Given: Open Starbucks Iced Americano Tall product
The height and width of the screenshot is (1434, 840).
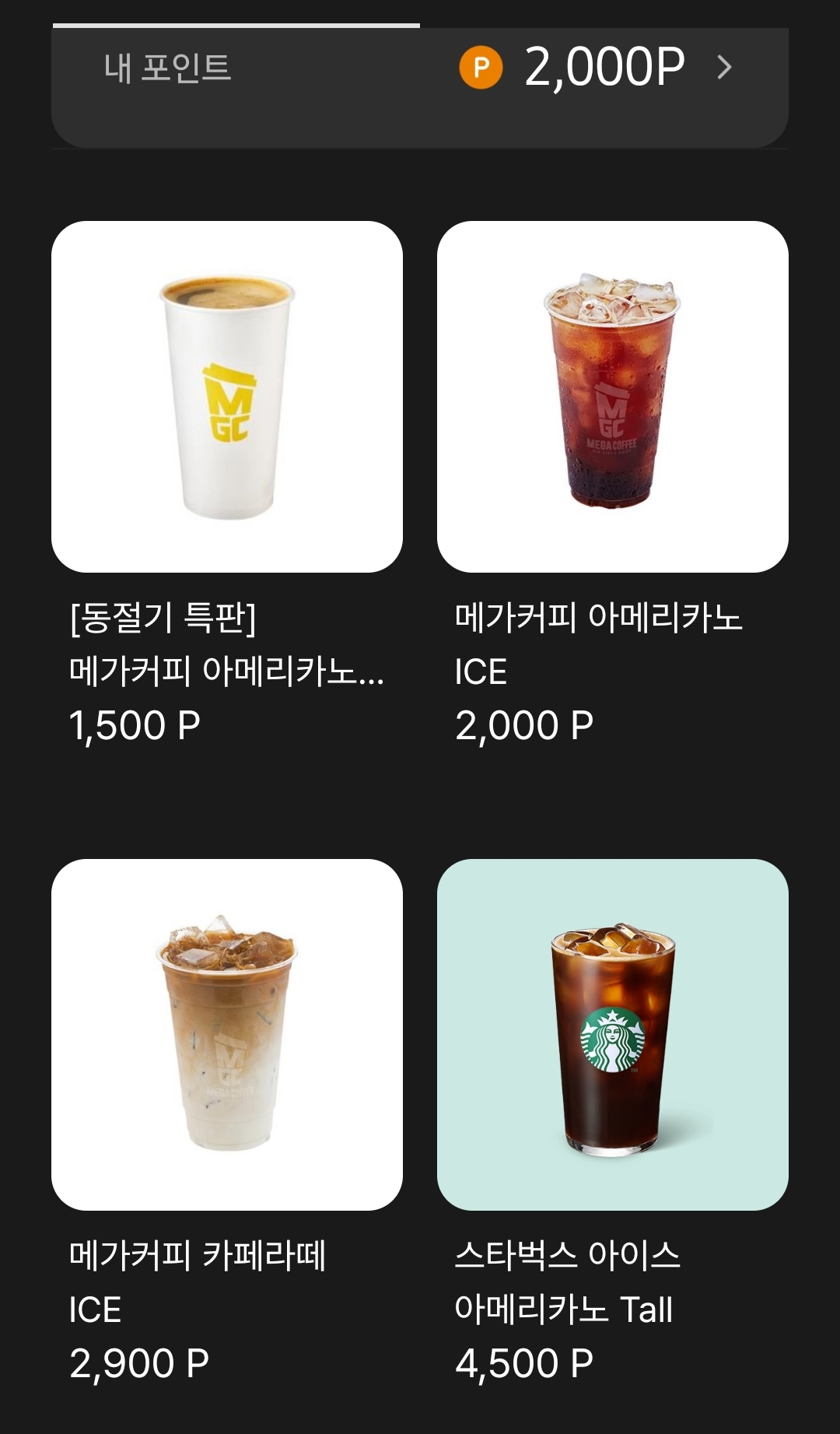Looking at the screenshot, I should pos(612,1034).
